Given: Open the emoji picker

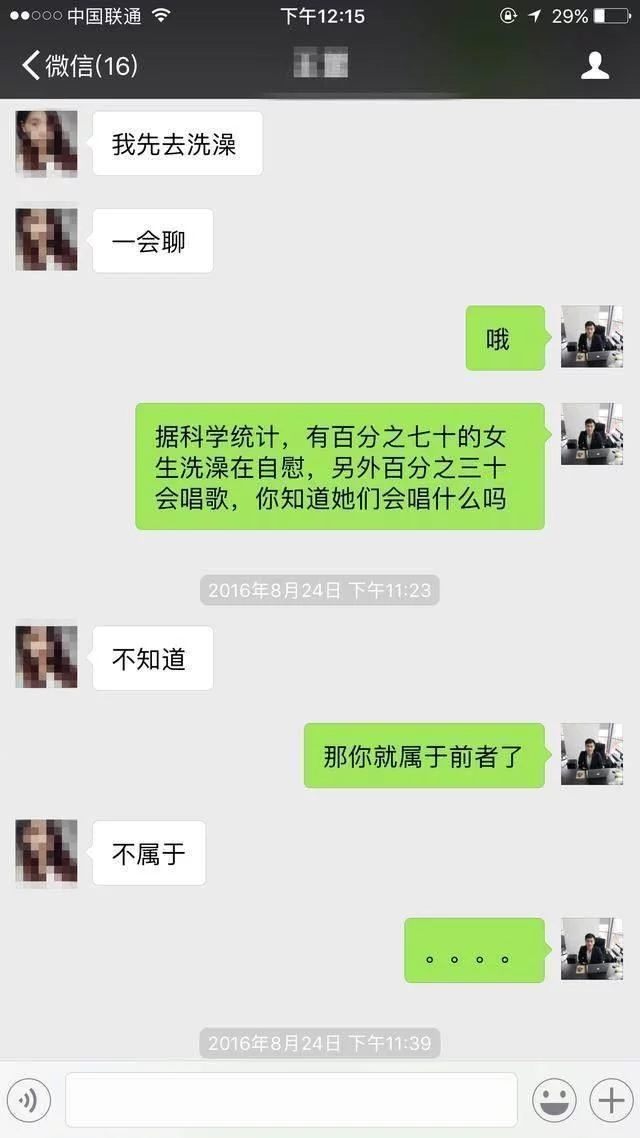Looking at the screenshot, I should click(x=554, y=1100).
